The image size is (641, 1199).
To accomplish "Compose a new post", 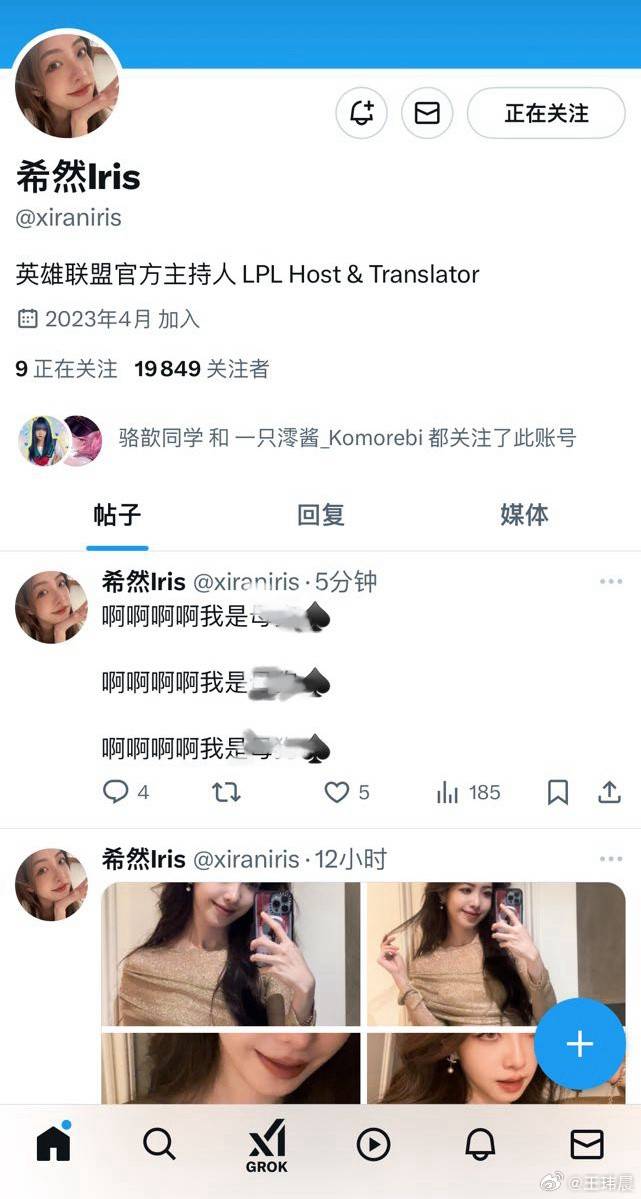I will [x=580, y=1044].
